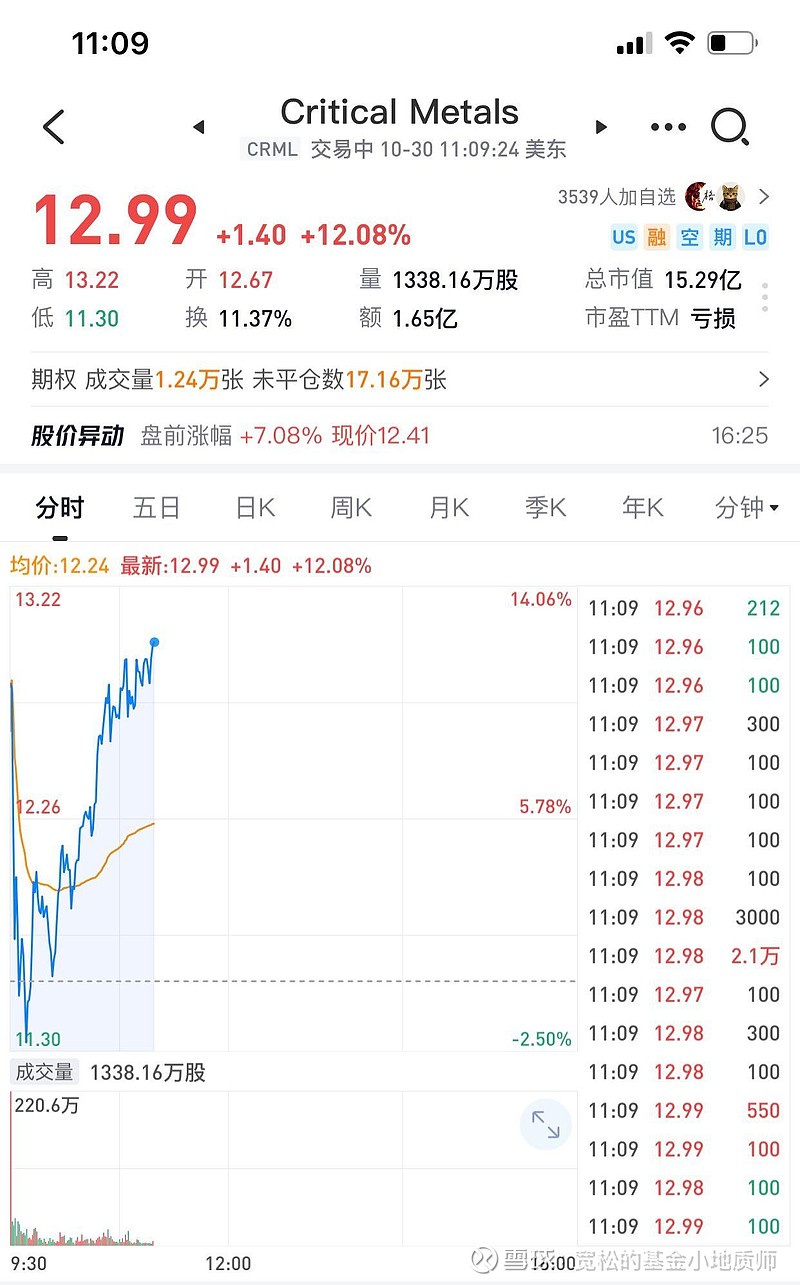The height and width of the screenshot is (1285, 800).
Task: Tap the Wi-Fi icon in the status bar
Action: click(x=679, y=42)
